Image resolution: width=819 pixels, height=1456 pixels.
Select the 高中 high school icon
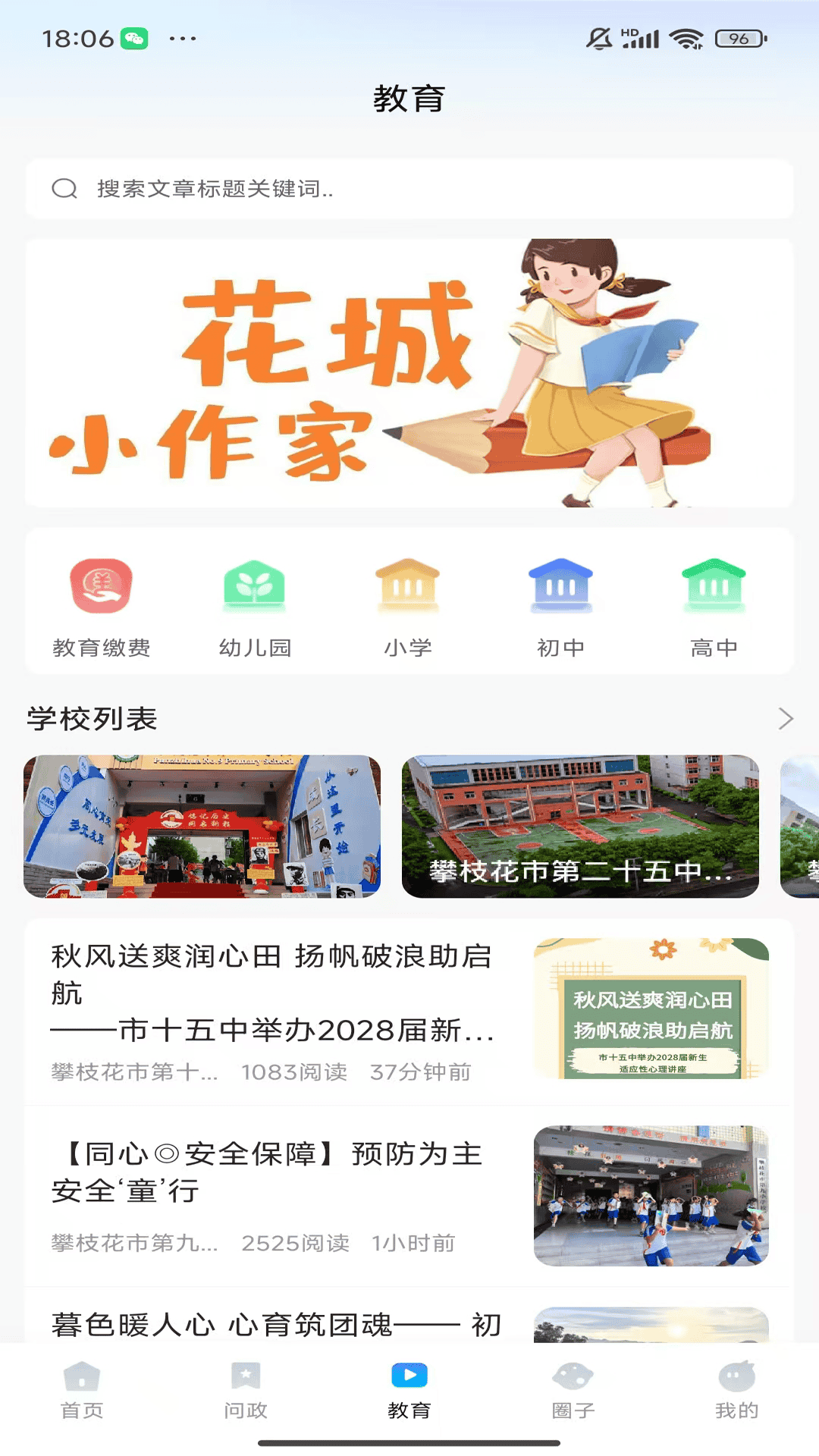715,585
